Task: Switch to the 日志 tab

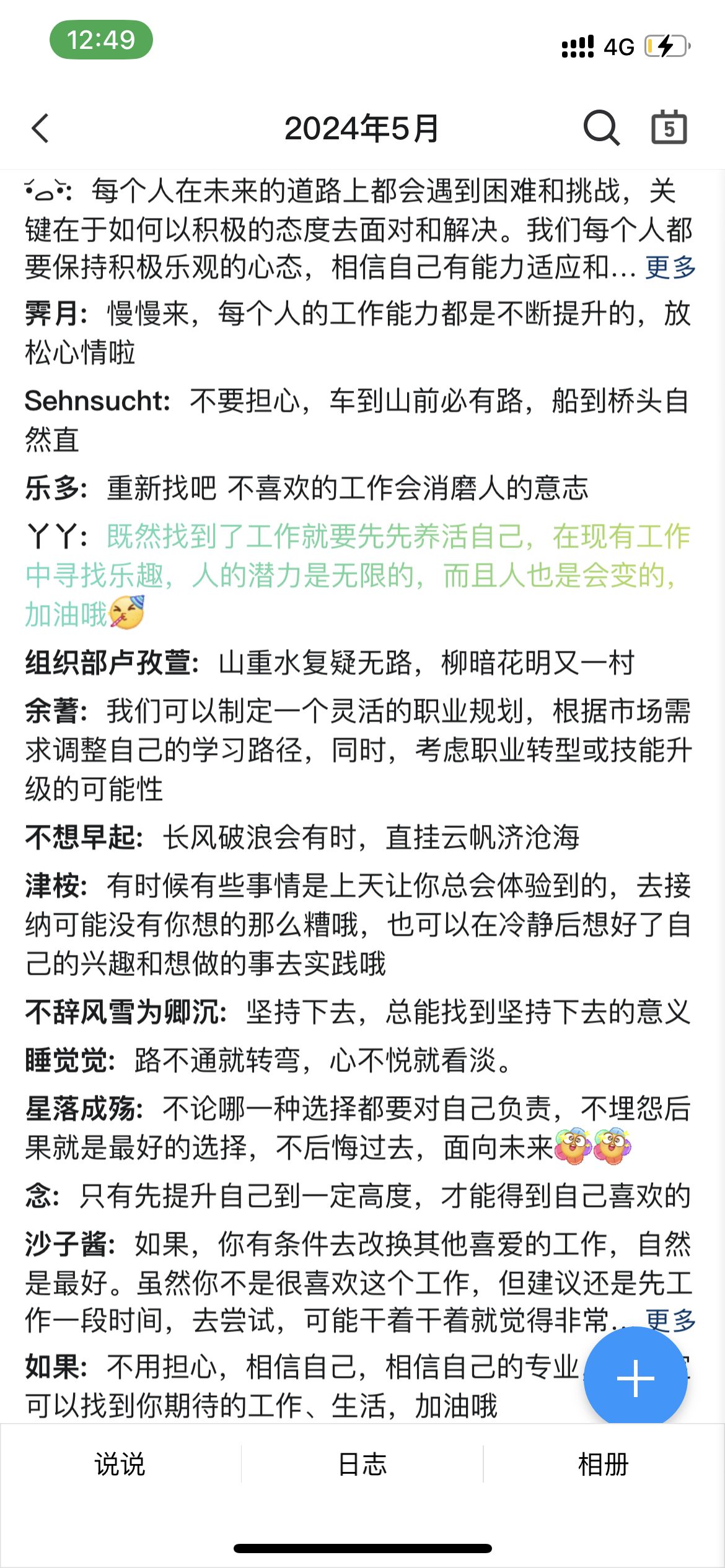Action: coord(362,1465)
